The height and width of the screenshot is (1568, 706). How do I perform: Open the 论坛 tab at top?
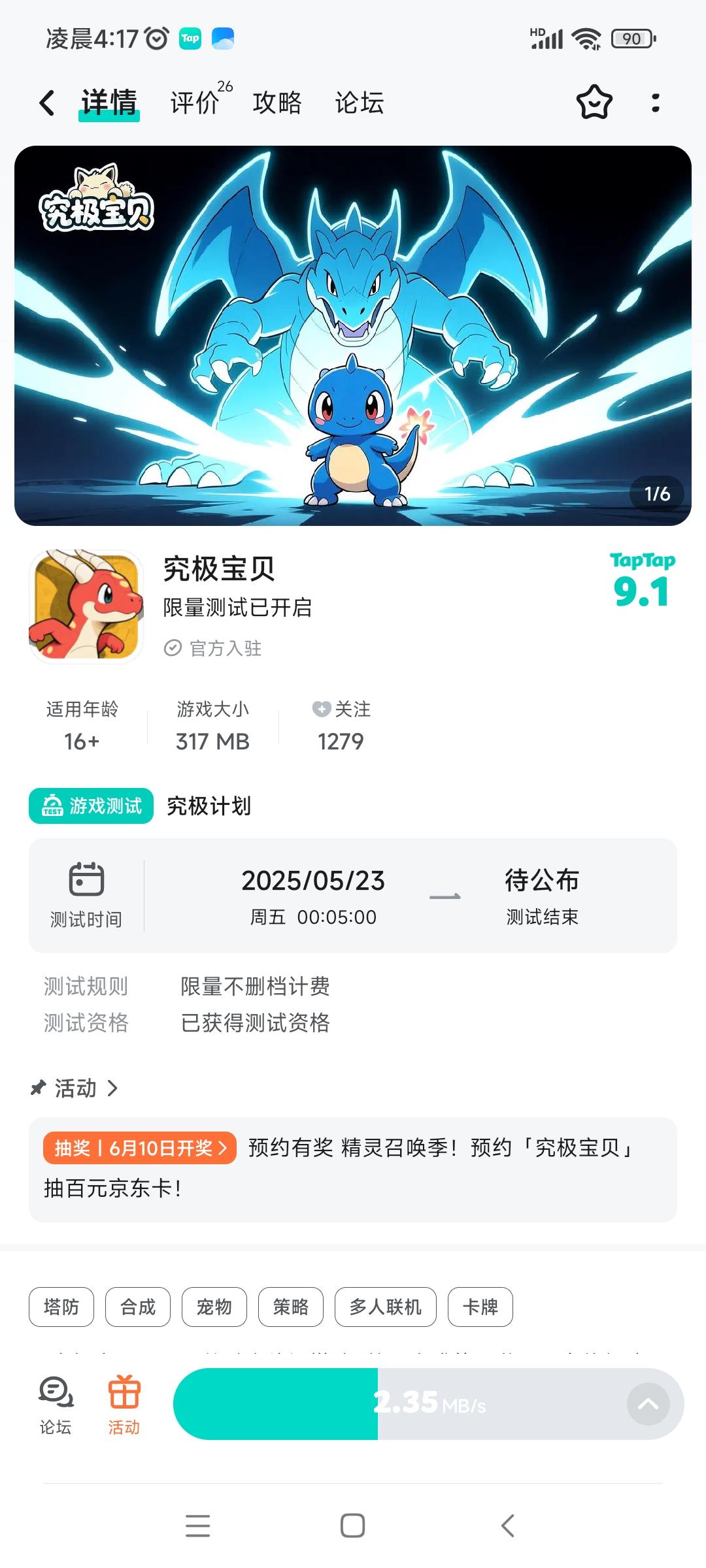360,103
